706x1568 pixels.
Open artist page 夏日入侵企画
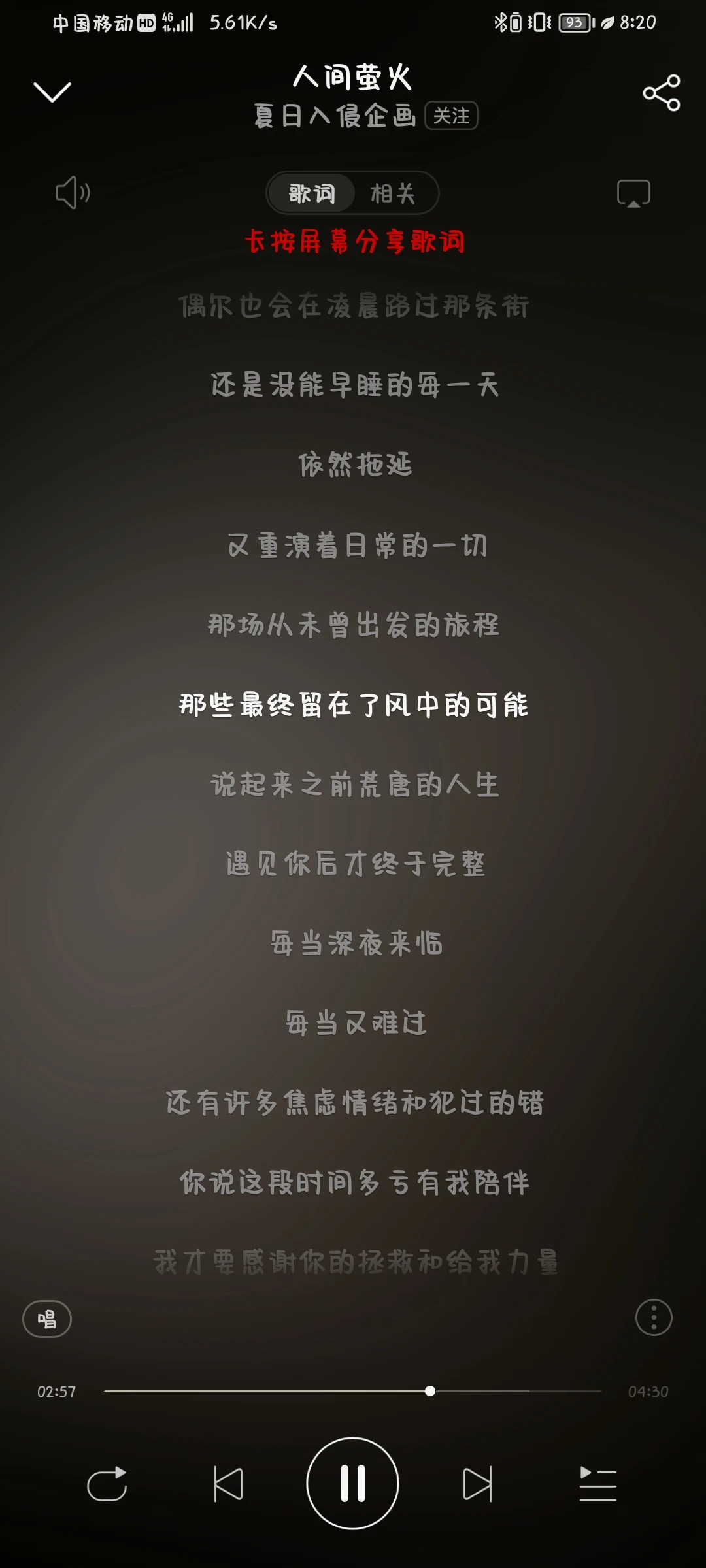[x=335, y=116]
